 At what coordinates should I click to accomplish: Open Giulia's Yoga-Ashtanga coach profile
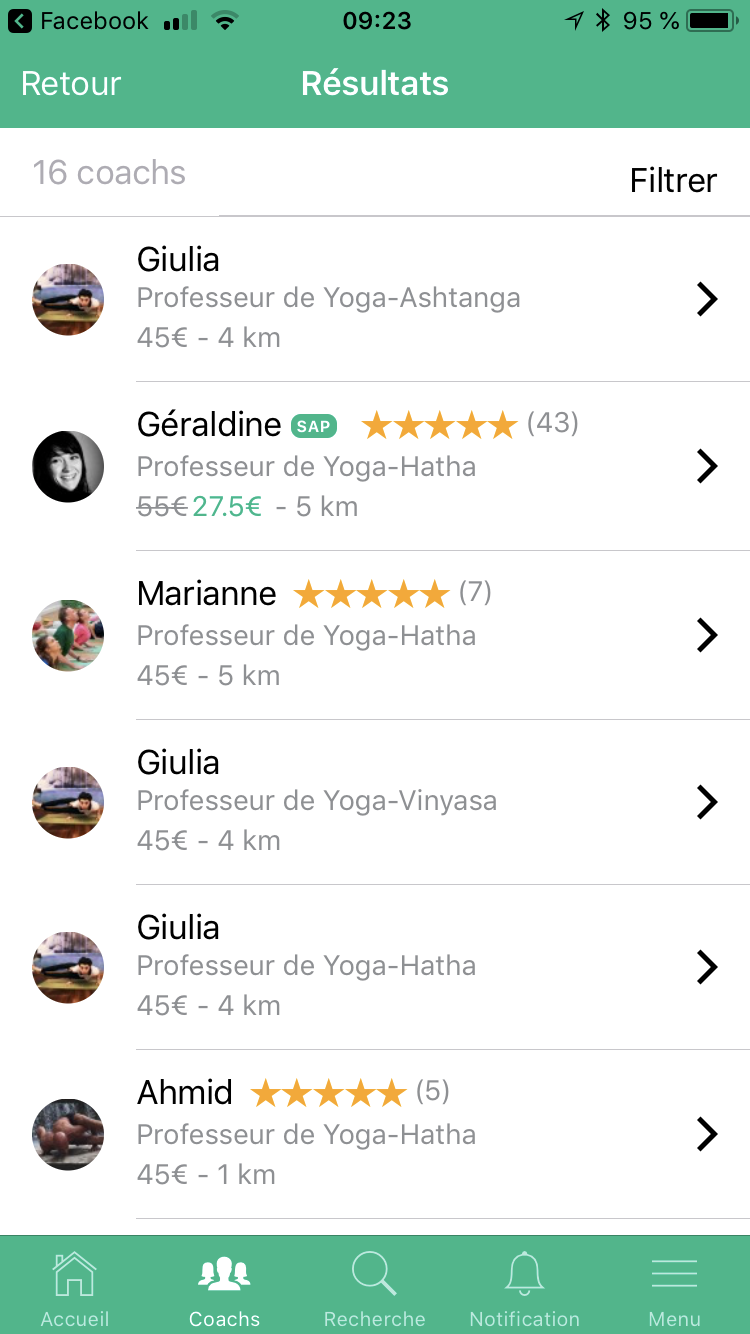click(375, 299)
